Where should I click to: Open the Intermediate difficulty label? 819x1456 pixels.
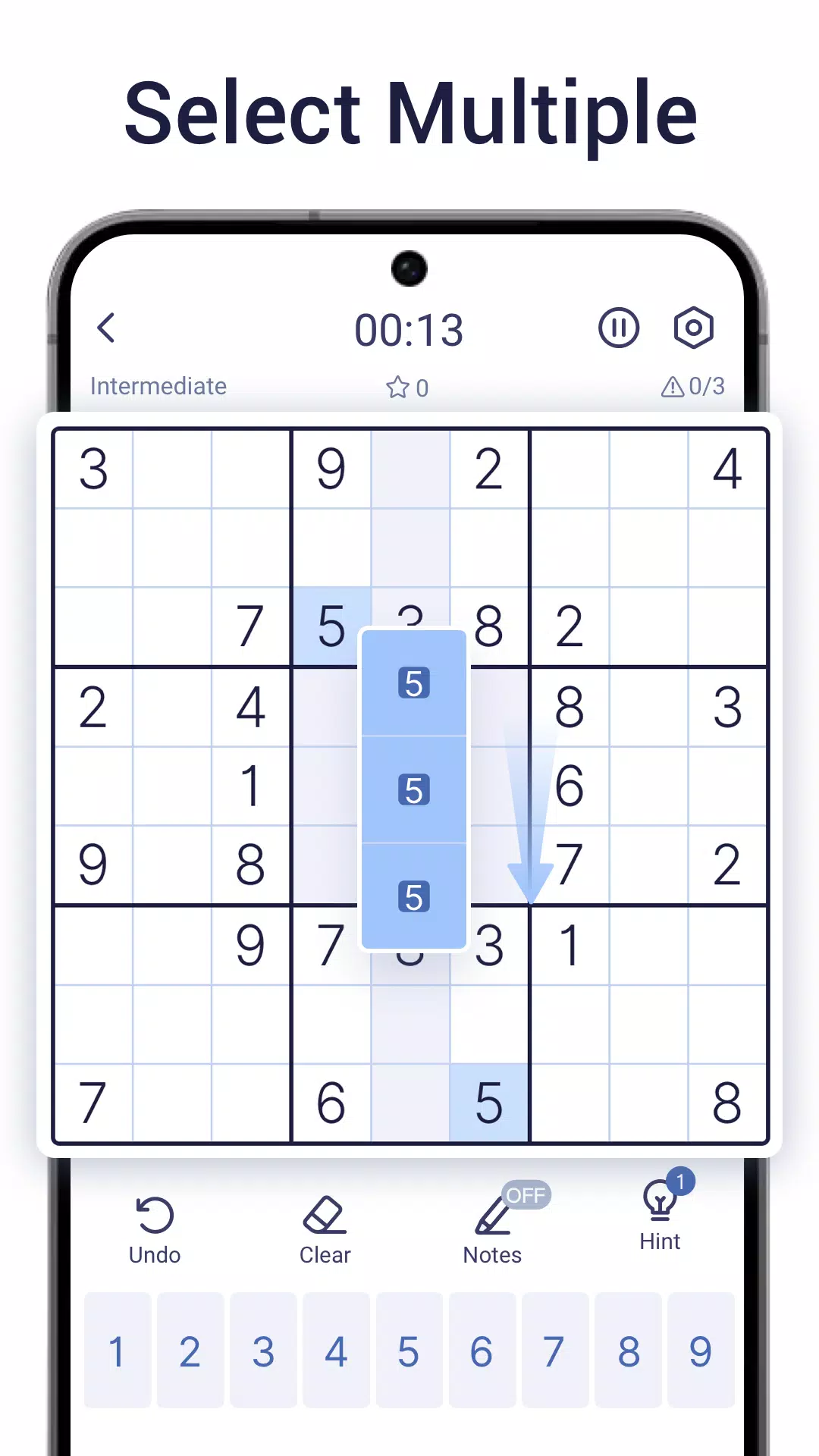(158, 386)
